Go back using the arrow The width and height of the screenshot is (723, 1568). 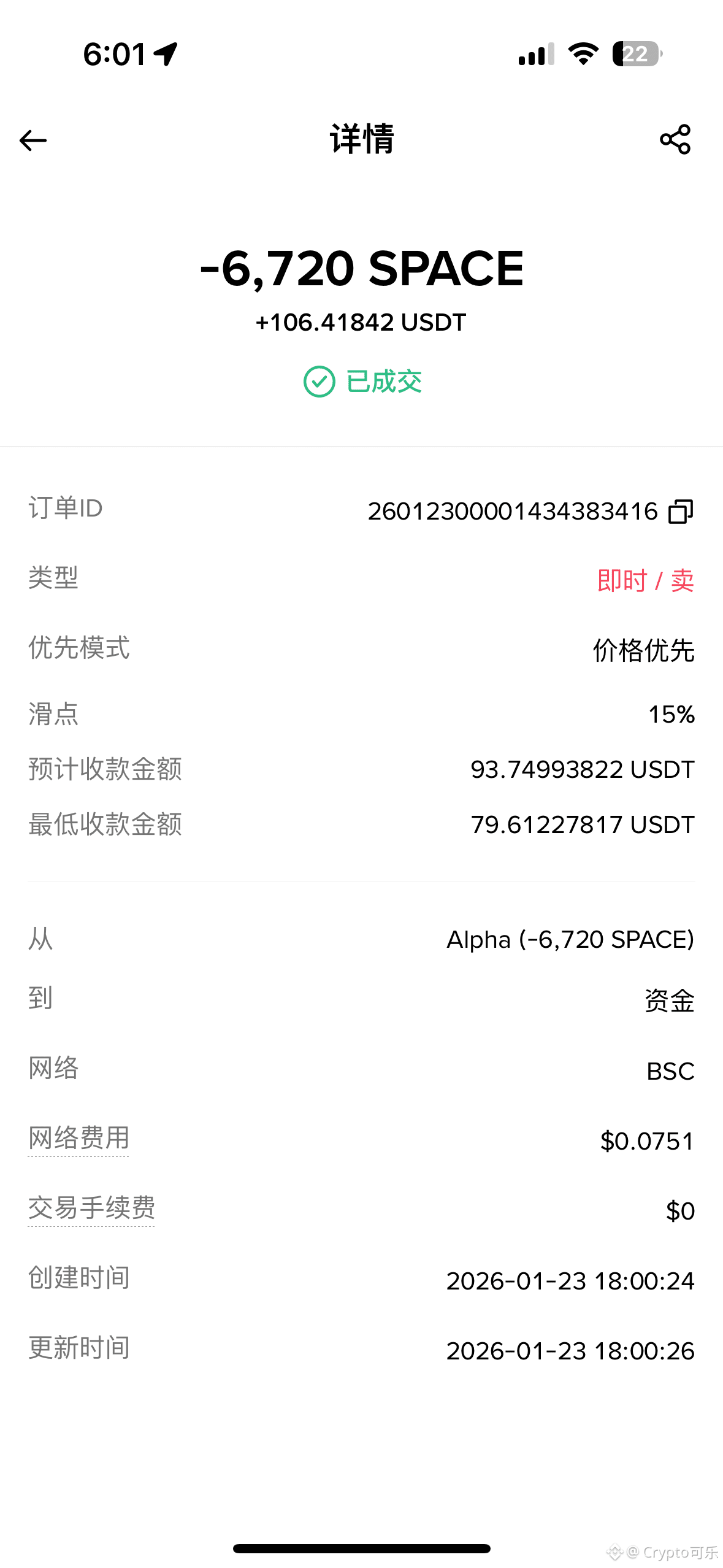pyautogui.click(x=33, y=140)
